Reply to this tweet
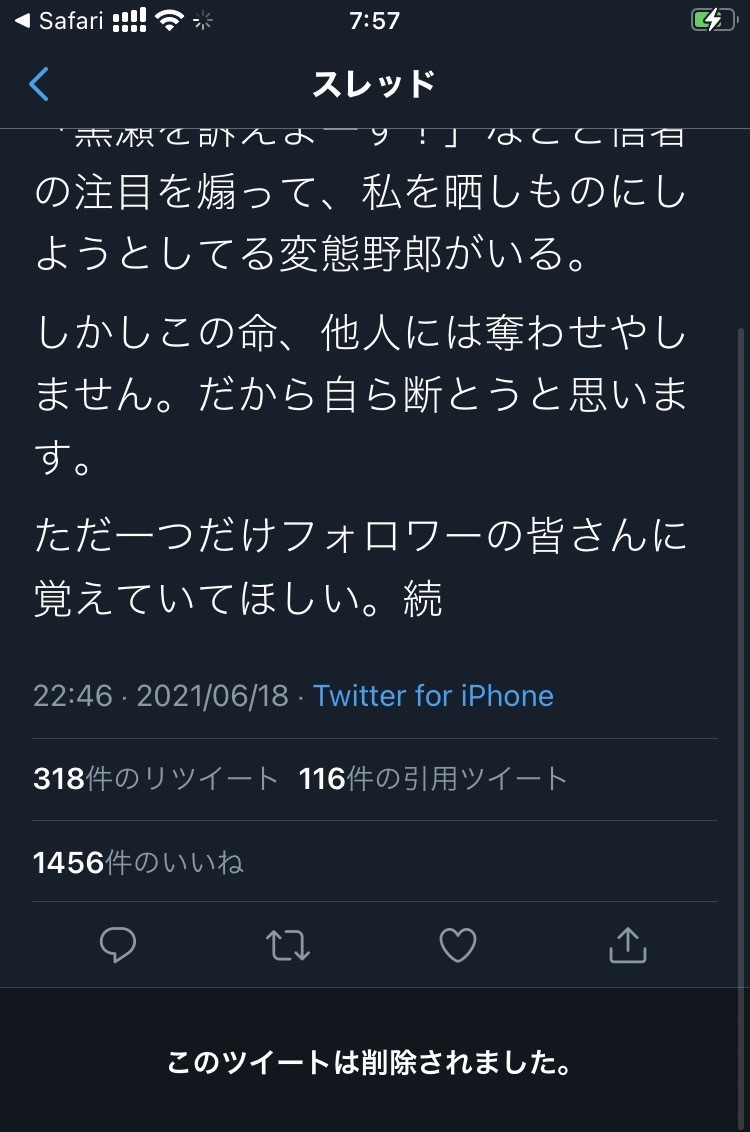The height and width of the screenshot is (1132, 750). (x=118, y=945)
